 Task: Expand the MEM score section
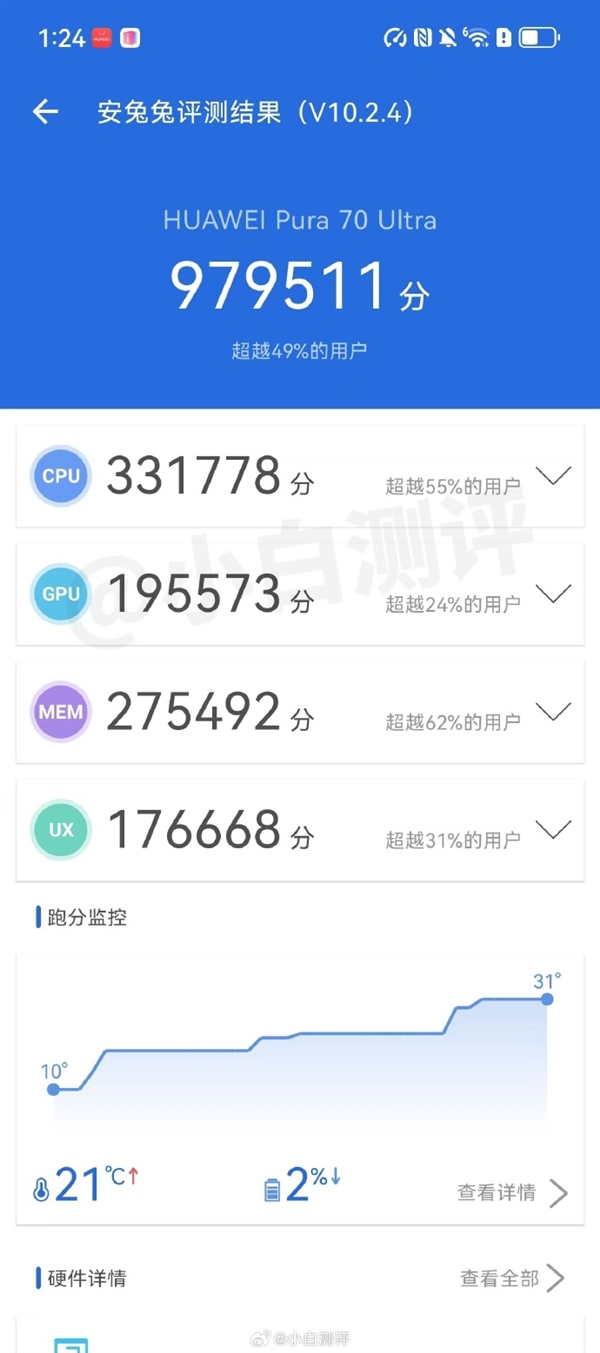pos(553,712)
